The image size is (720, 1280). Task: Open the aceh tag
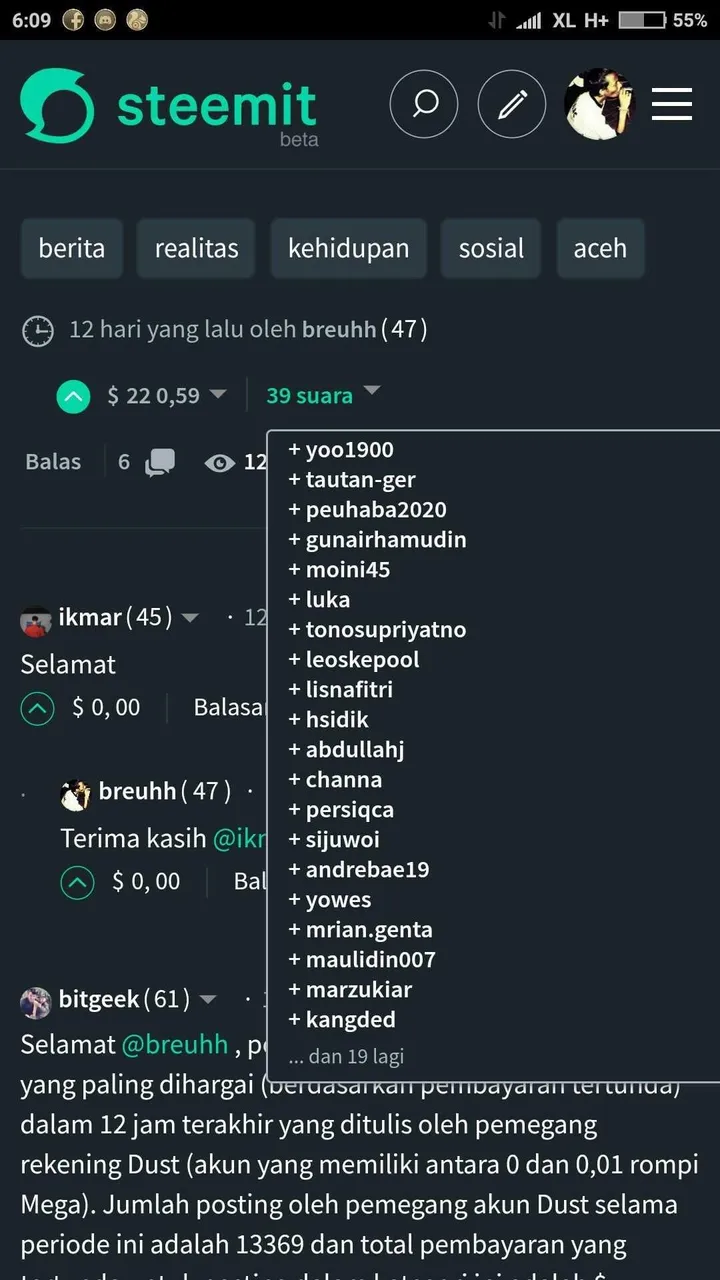click(600, 248)
